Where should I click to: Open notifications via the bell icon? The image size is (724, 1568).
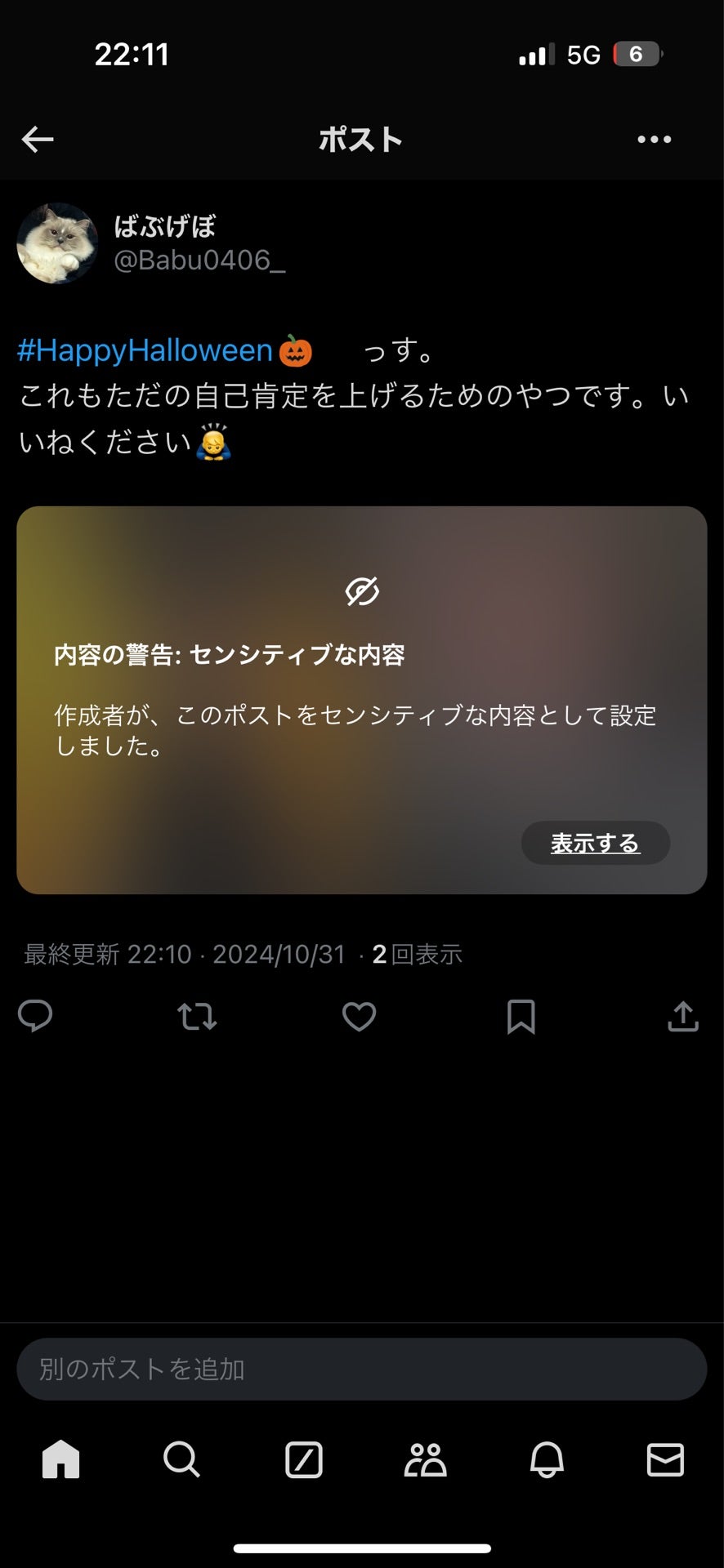point(546,1461)
